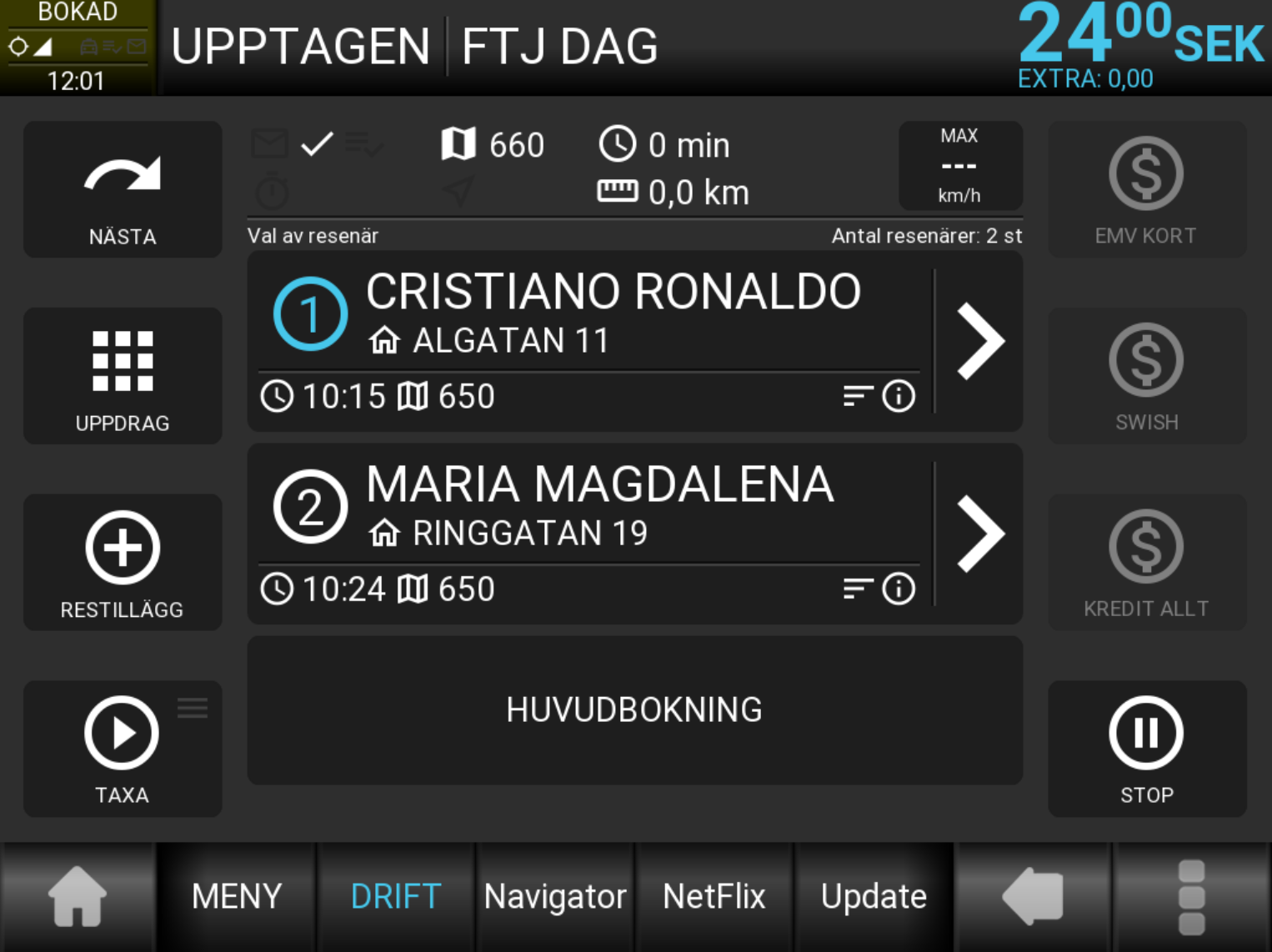Open NetFlix from the bottom bar
Image resolution: width=1272 pixels, height=952 pixels.
[x=714, y=897]
